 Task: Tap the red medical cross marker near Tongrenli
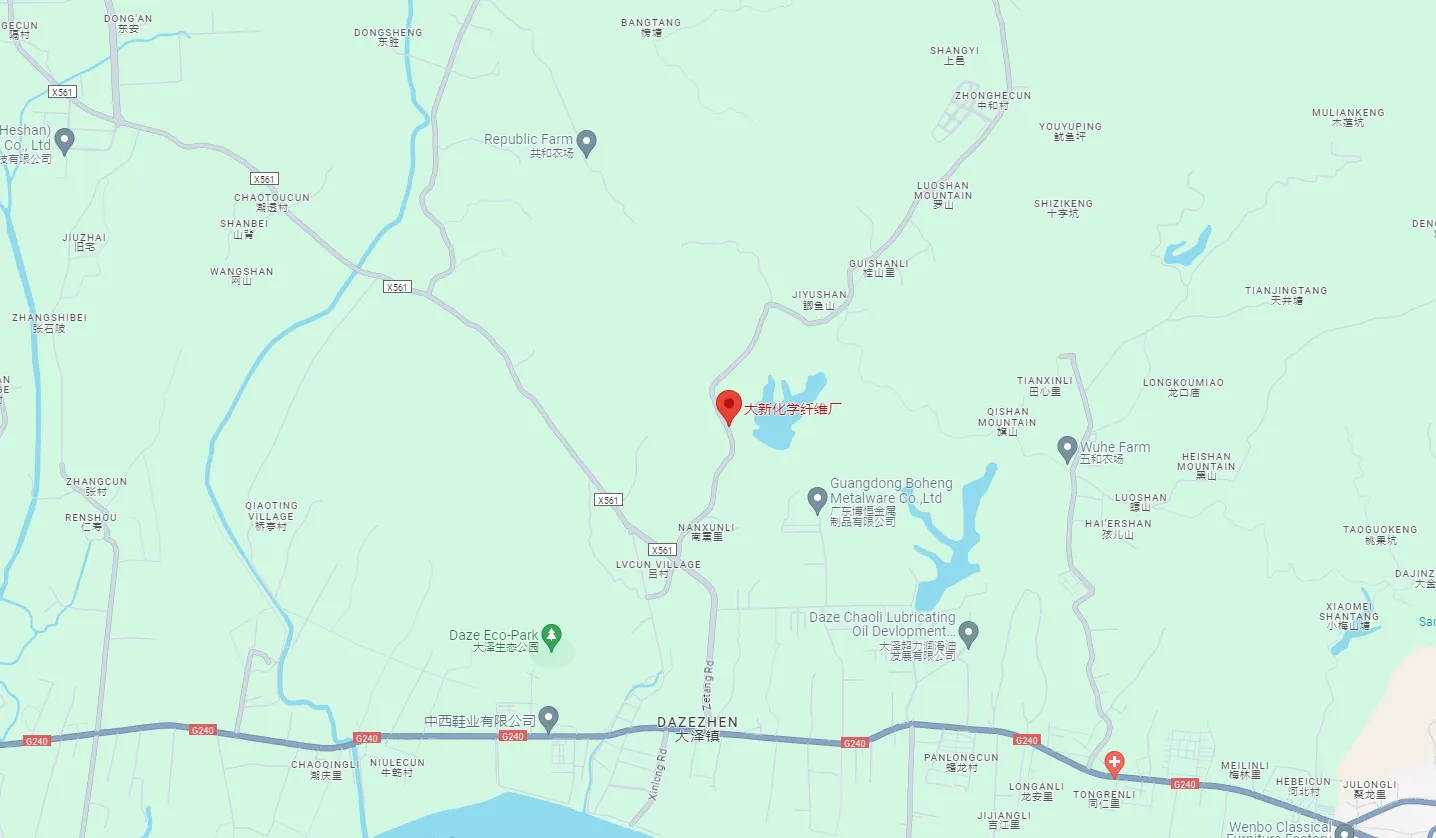click(x=1113, y=765)
